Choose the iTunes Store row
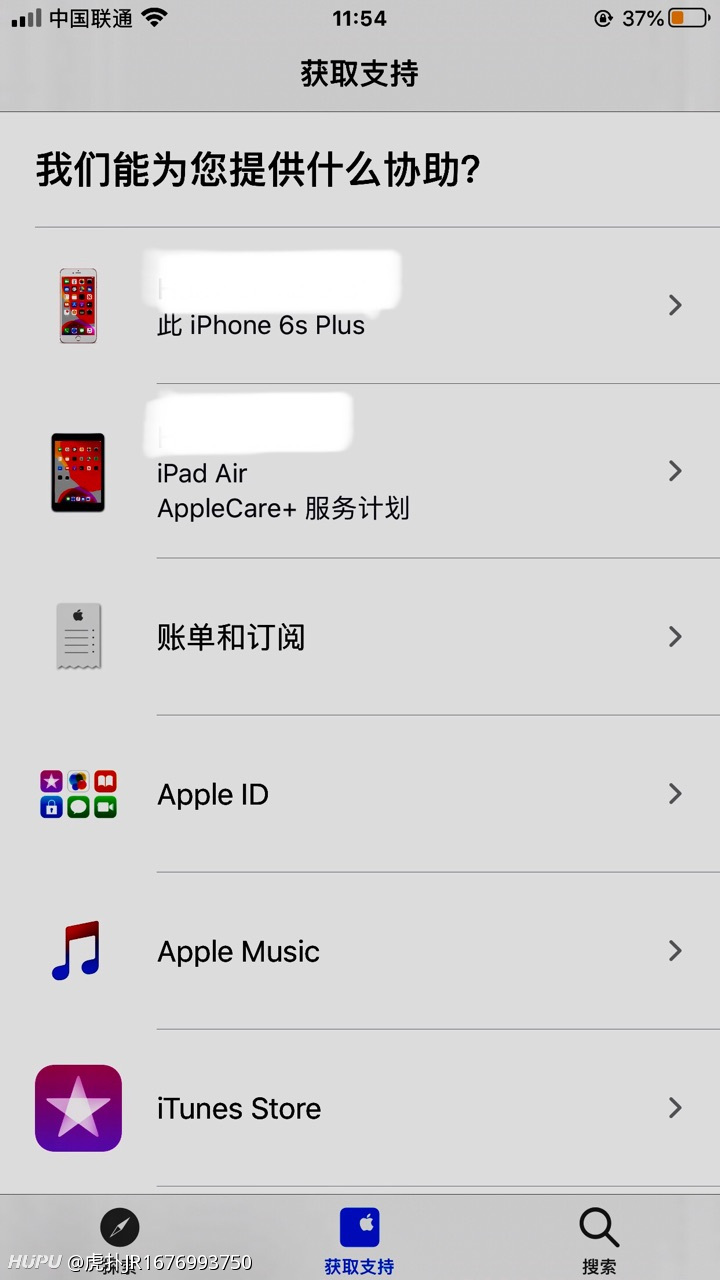 pos(360,1108)
